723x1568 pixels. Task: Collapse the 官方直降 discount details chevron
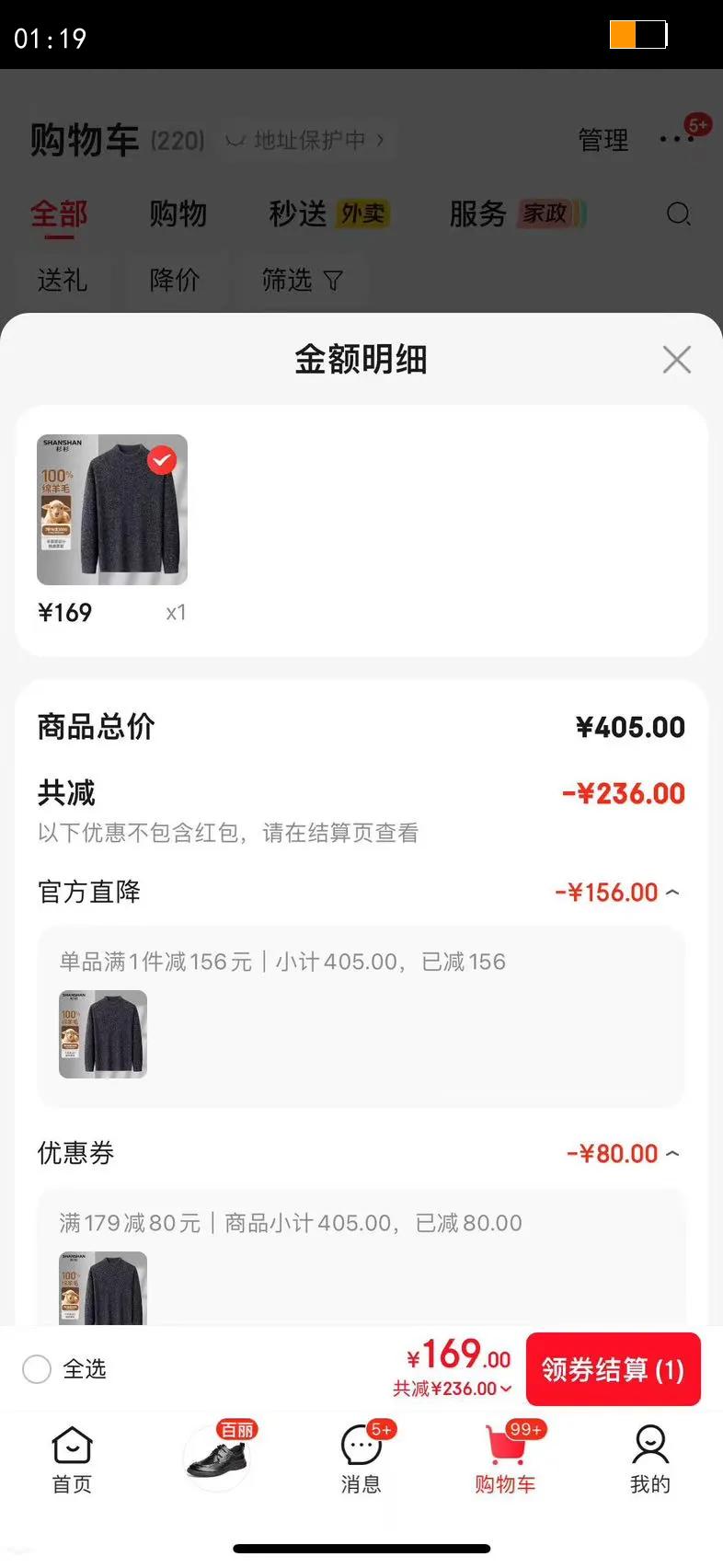point(672,891)
